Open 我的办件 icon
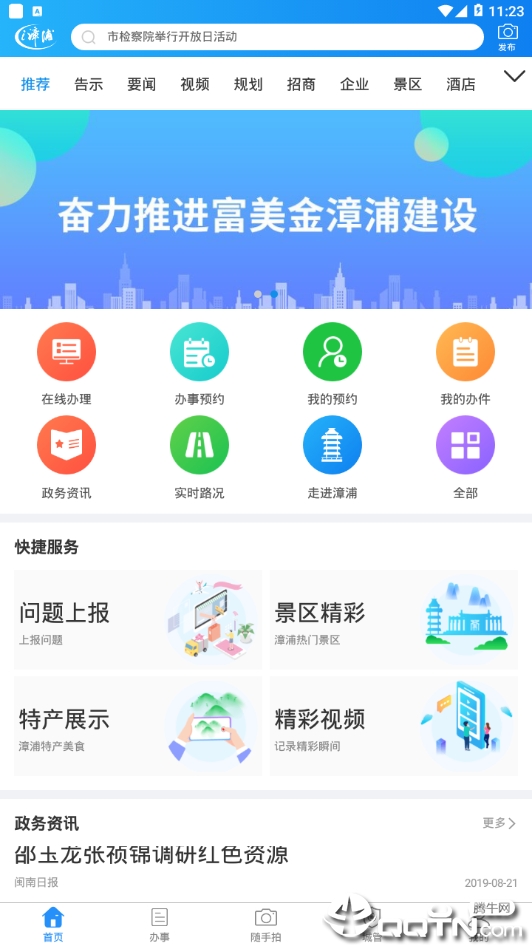This screenshot has height=946, width=532. [466, 364]
